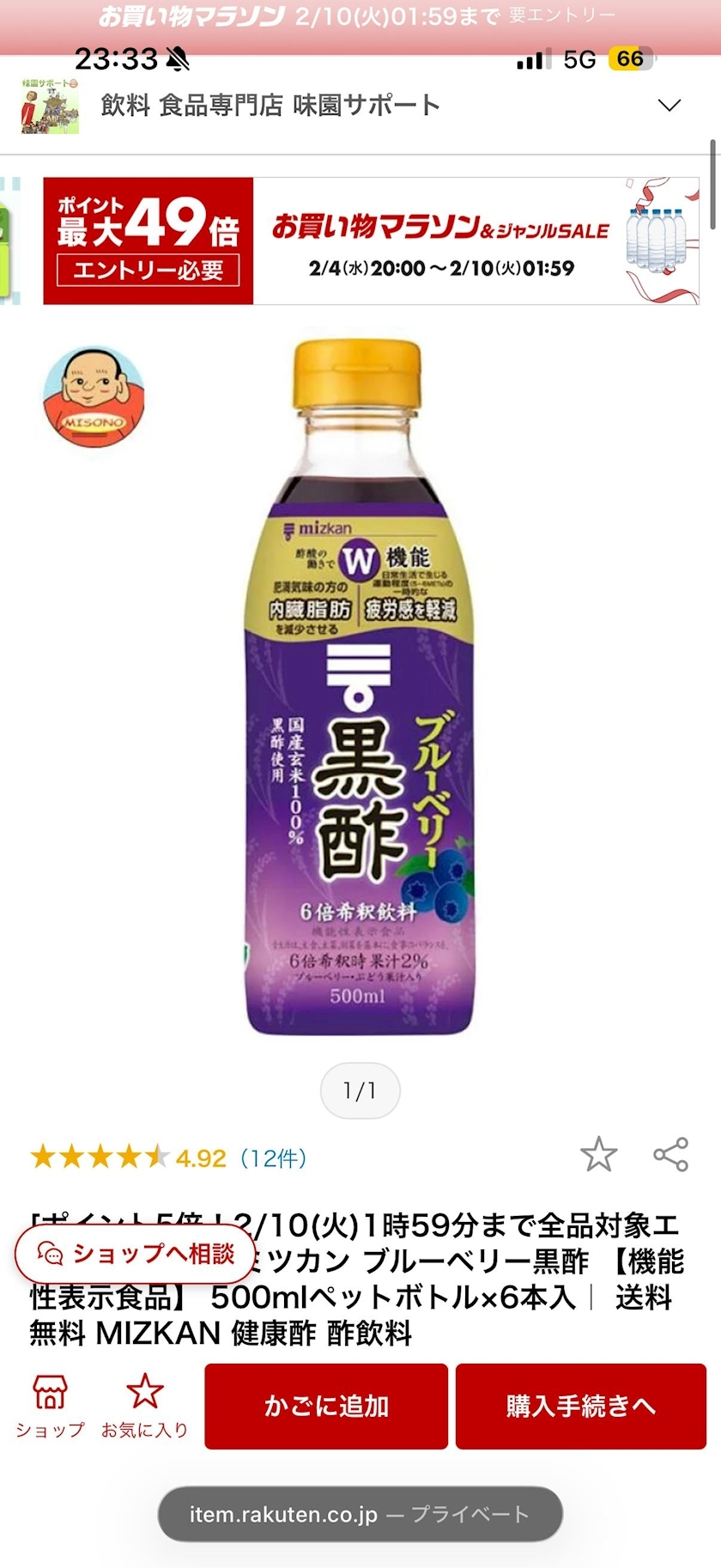This screenshot has height=1568, width=721.
Task: Tap お気に入り in the bottom bar
Action: tap(144, 1406)
